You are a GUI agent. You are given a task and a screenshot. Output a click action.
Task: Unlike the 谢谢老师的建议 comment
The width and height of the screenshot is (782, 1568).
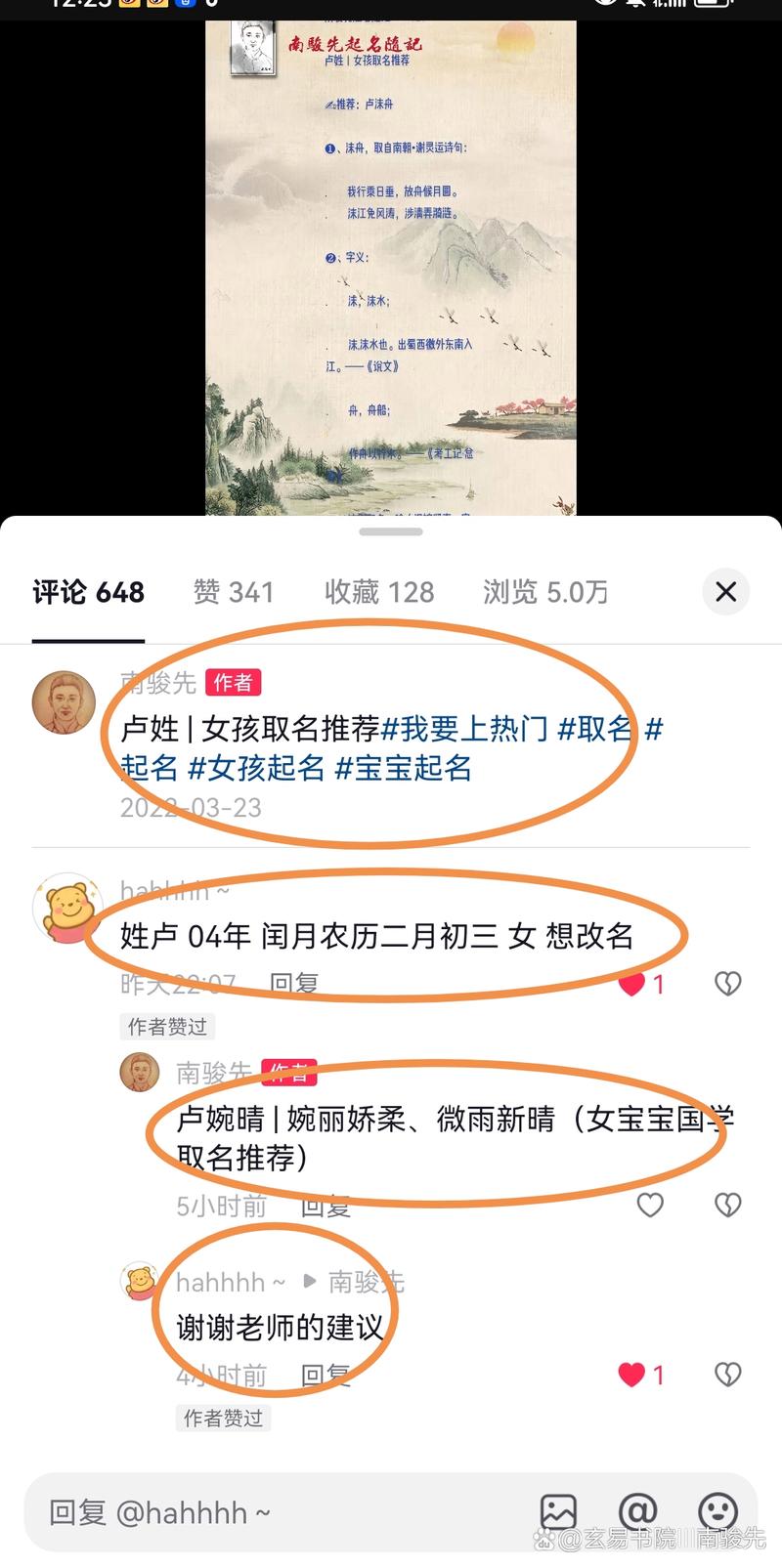pyautogui.click(x=632, y=1375)
